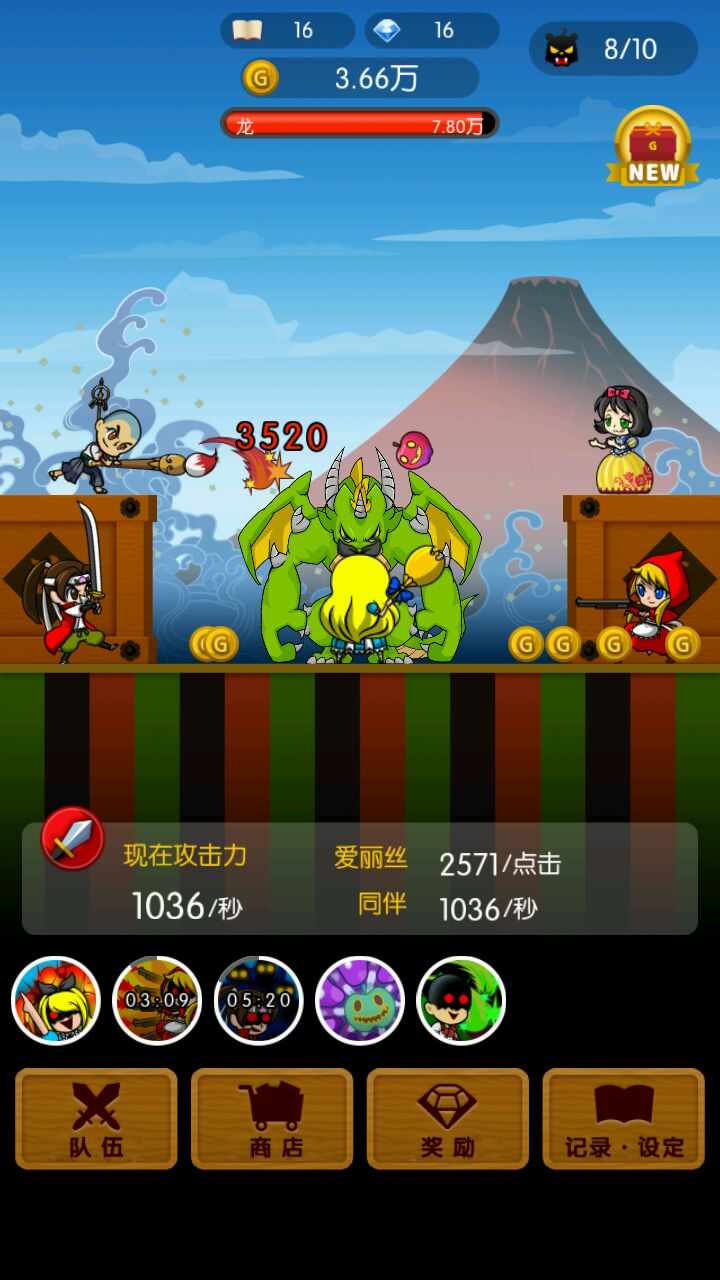
Task: Open the 奖励 rewards menu
Action: point(448,1118)
